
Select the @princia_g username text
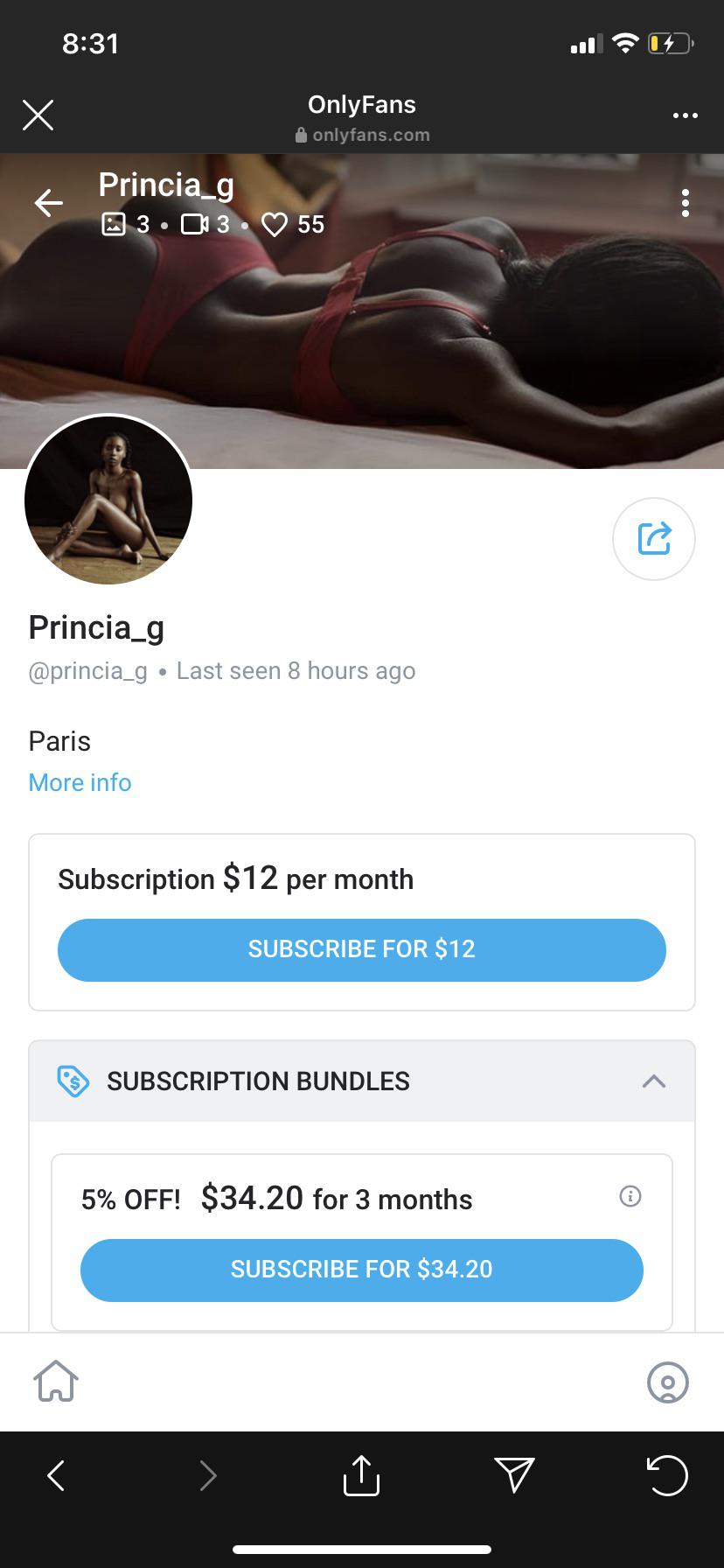[x=87, y=670]
